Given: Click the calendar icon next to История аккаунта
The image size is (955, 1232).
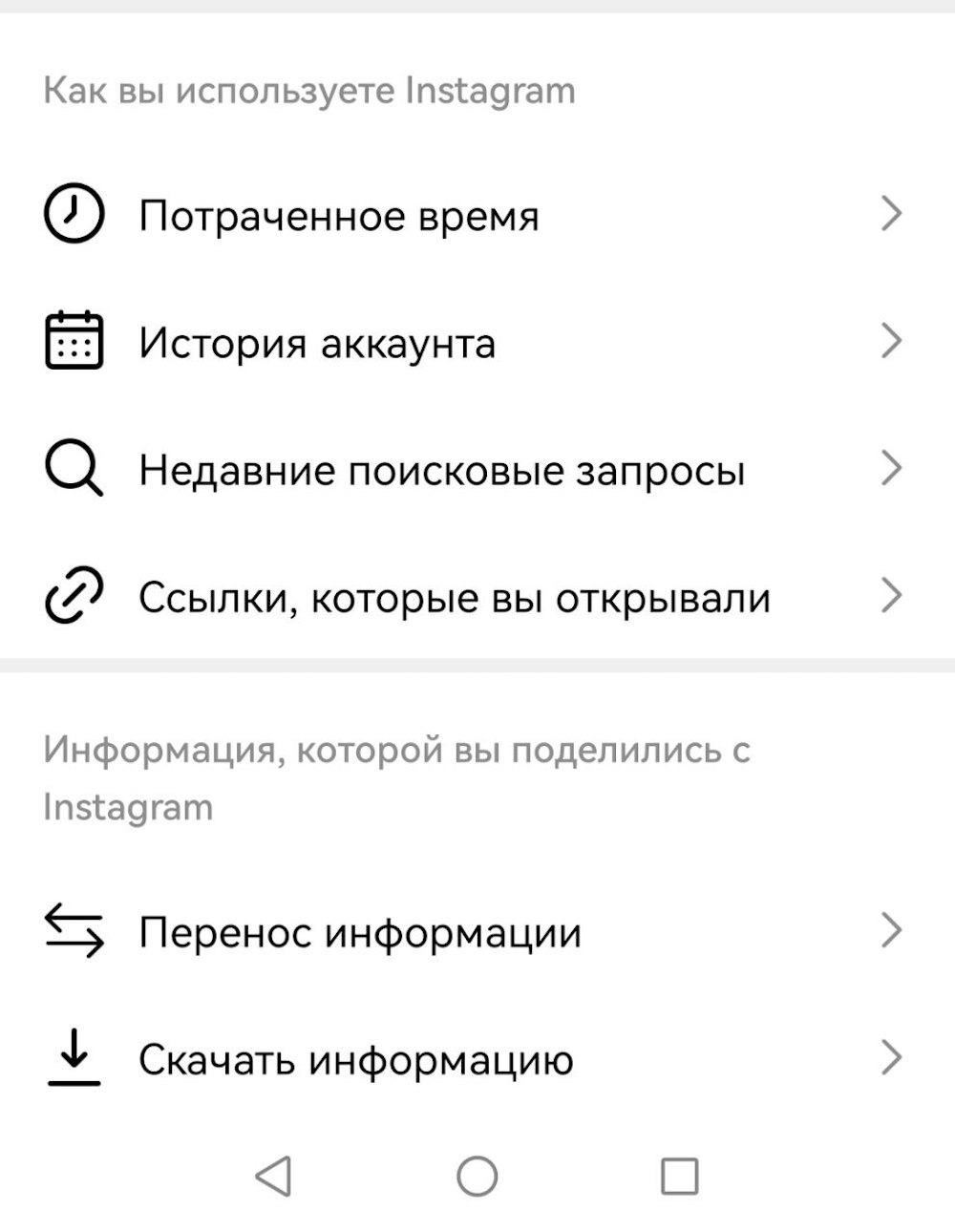Looking at the screenshot, I should [73, 341].
